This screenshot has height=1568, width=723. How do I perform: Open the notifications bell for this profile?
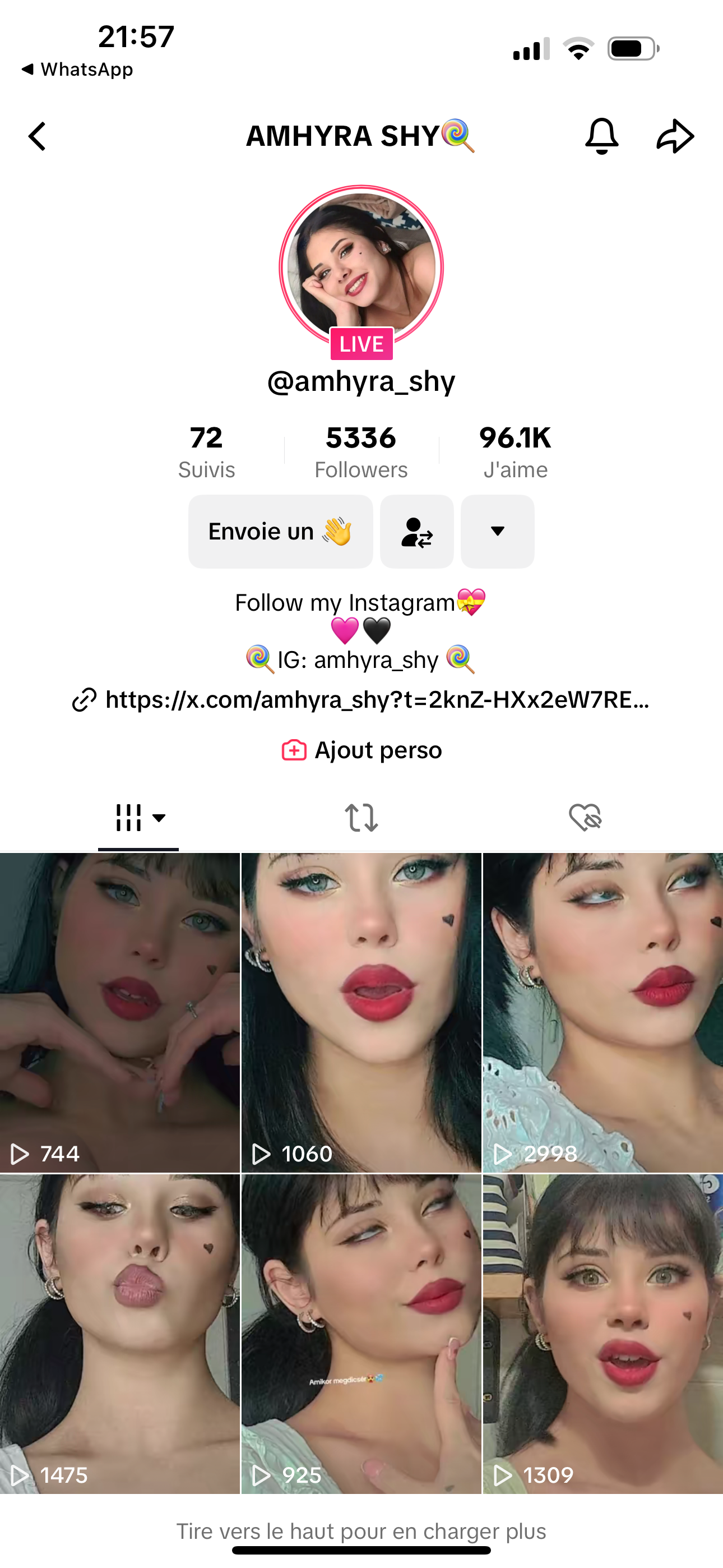point(601,136)
